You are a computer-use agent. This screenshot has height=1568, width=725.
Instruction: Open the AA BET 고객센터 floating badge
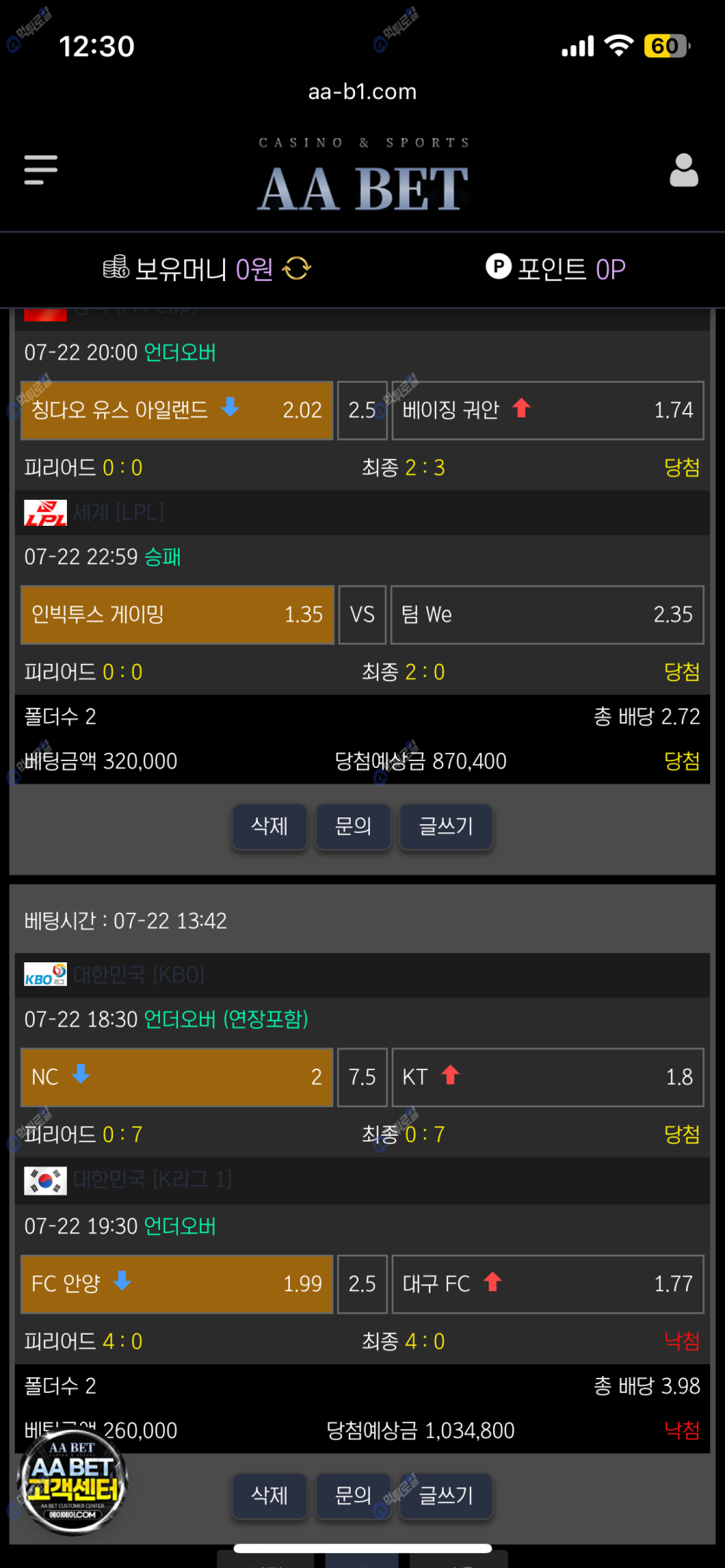point(73,1480)
